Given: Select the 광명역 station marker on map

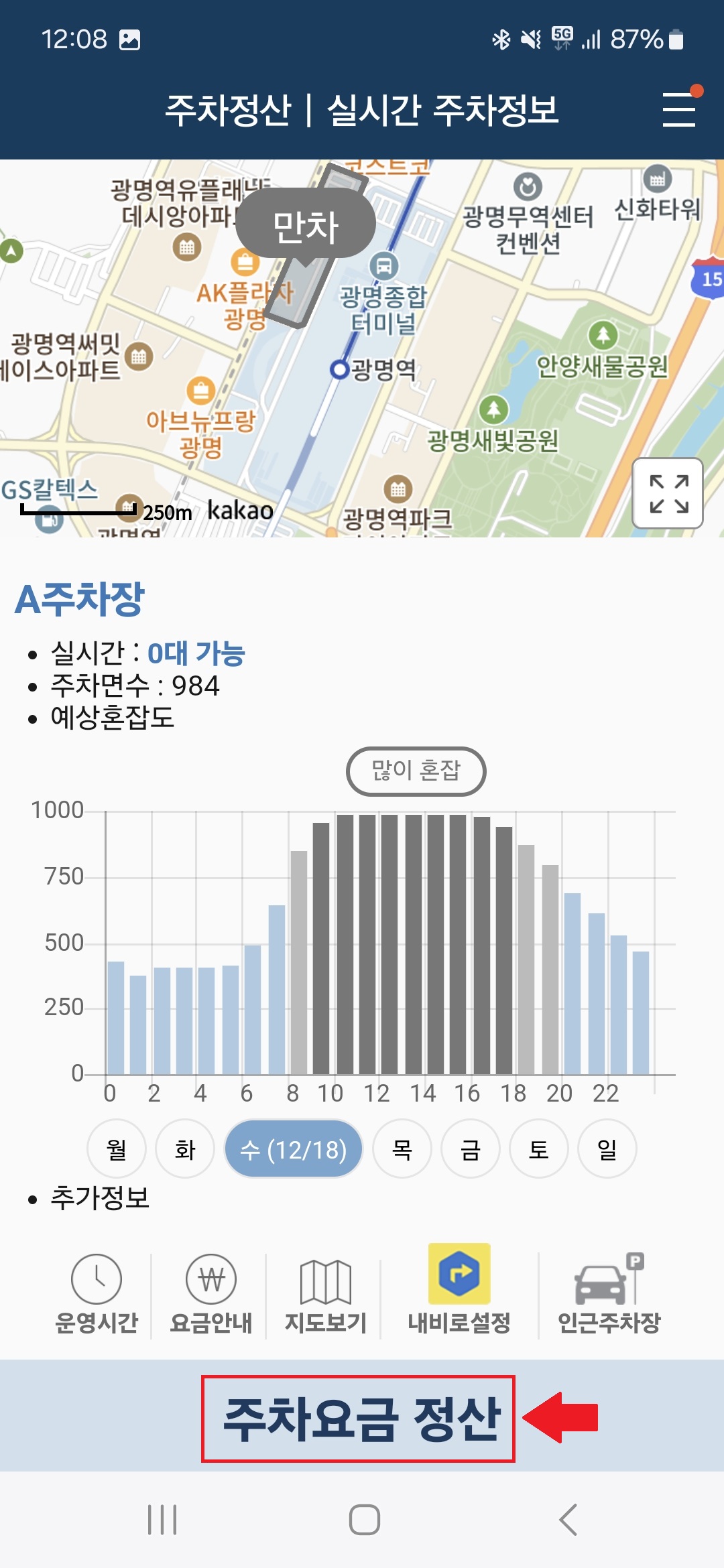Looking at the screenshot, I should pos(341,369).
